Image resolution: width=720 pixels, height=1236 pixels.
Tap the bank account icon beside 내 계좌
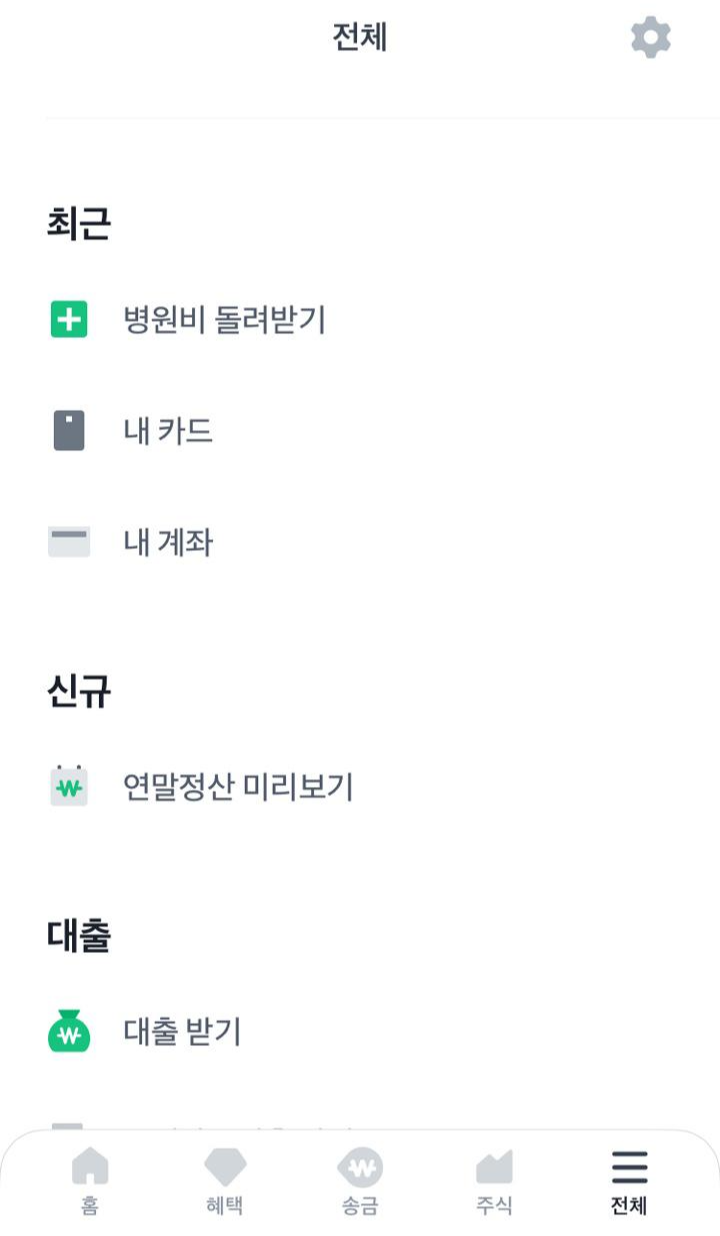click(67, 543)
